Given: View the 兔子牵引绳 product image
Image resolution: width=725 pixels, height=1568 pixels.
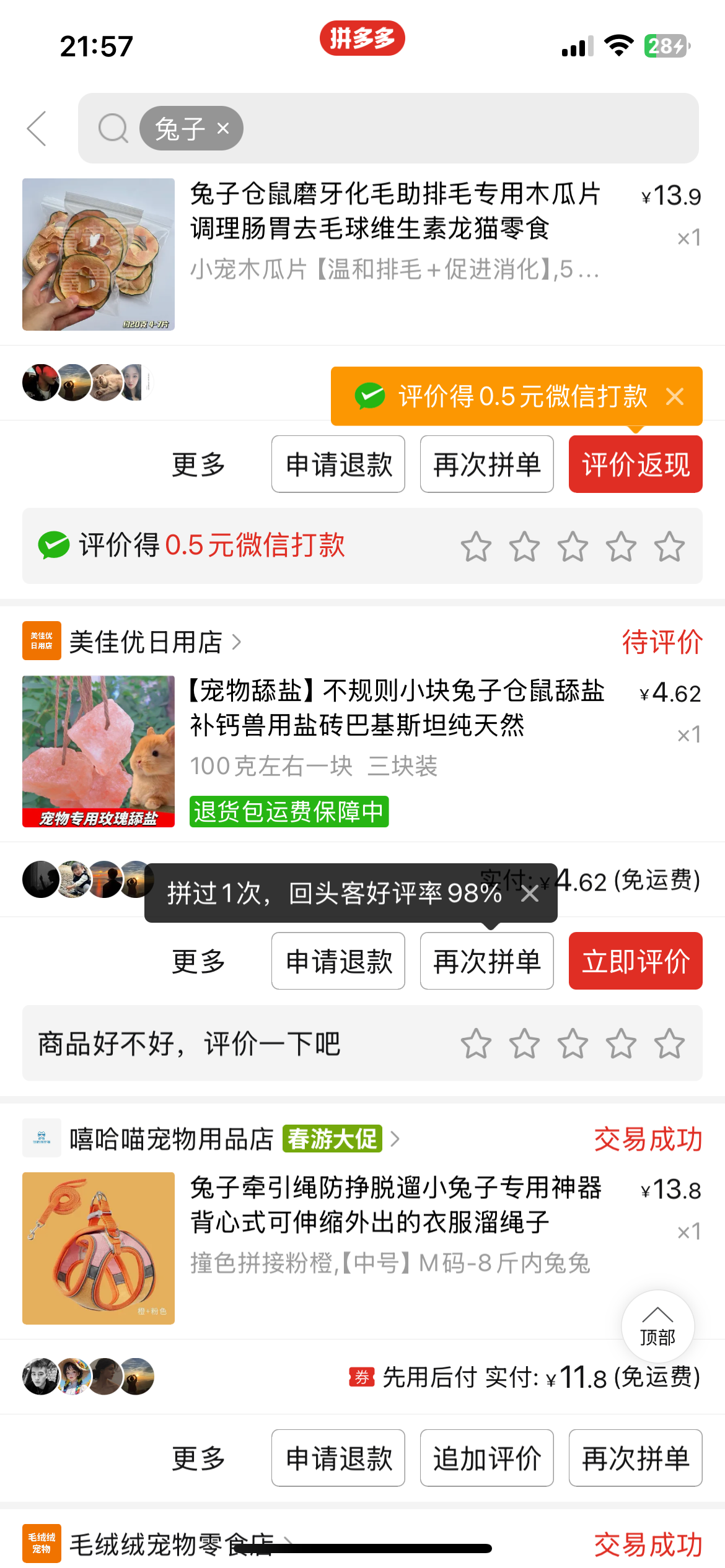Looking at the screenshot, I should [x=99, y=1248].
